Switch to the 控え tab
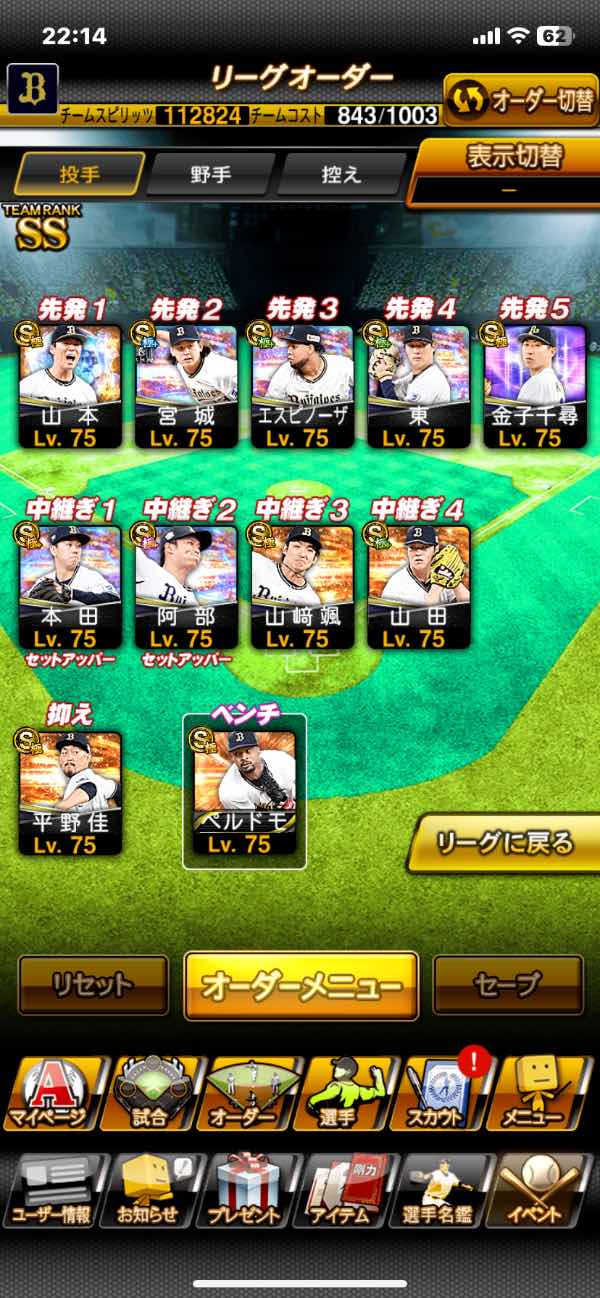600x1298 pixels. pyautogui.click(x=340, y=174)
